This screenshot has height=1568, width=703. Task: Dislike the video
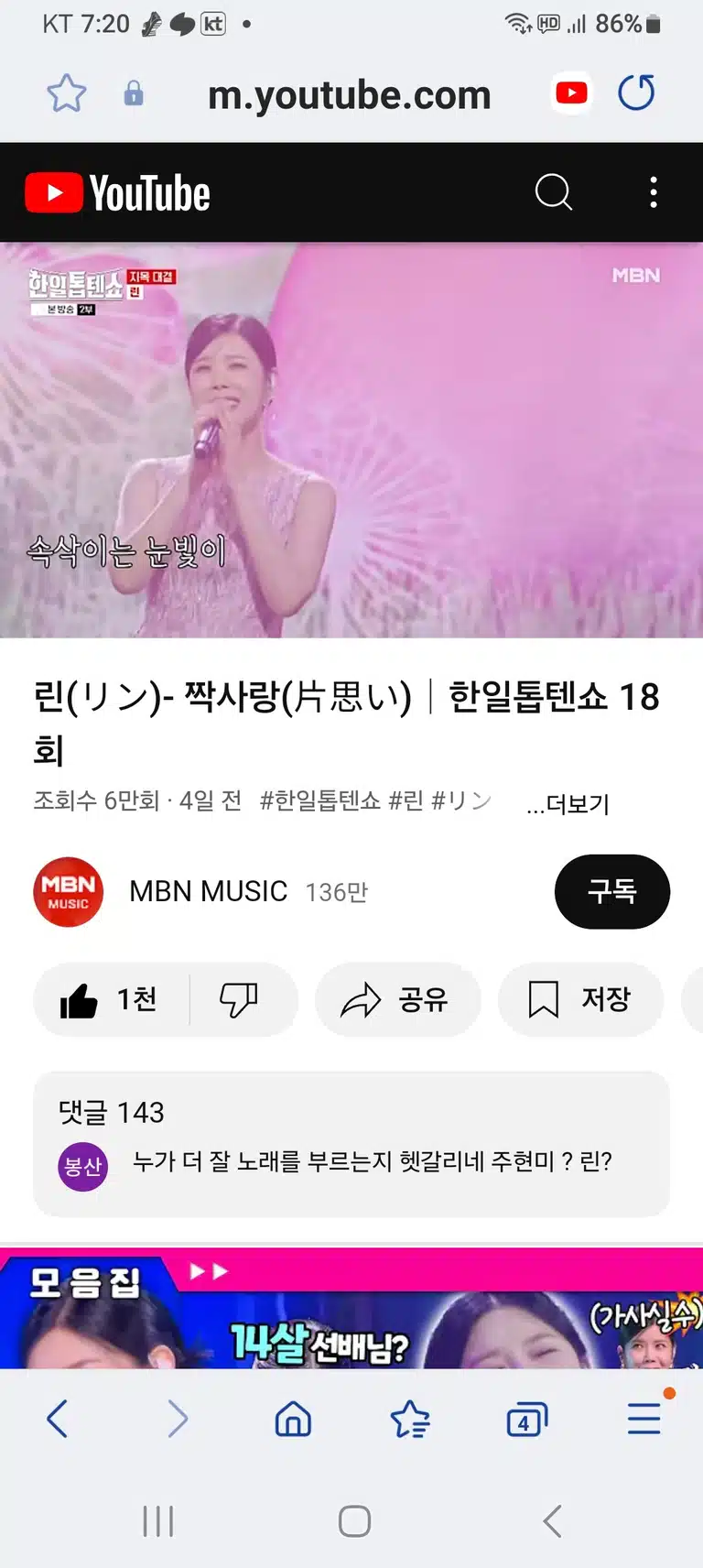coord(240,999)
